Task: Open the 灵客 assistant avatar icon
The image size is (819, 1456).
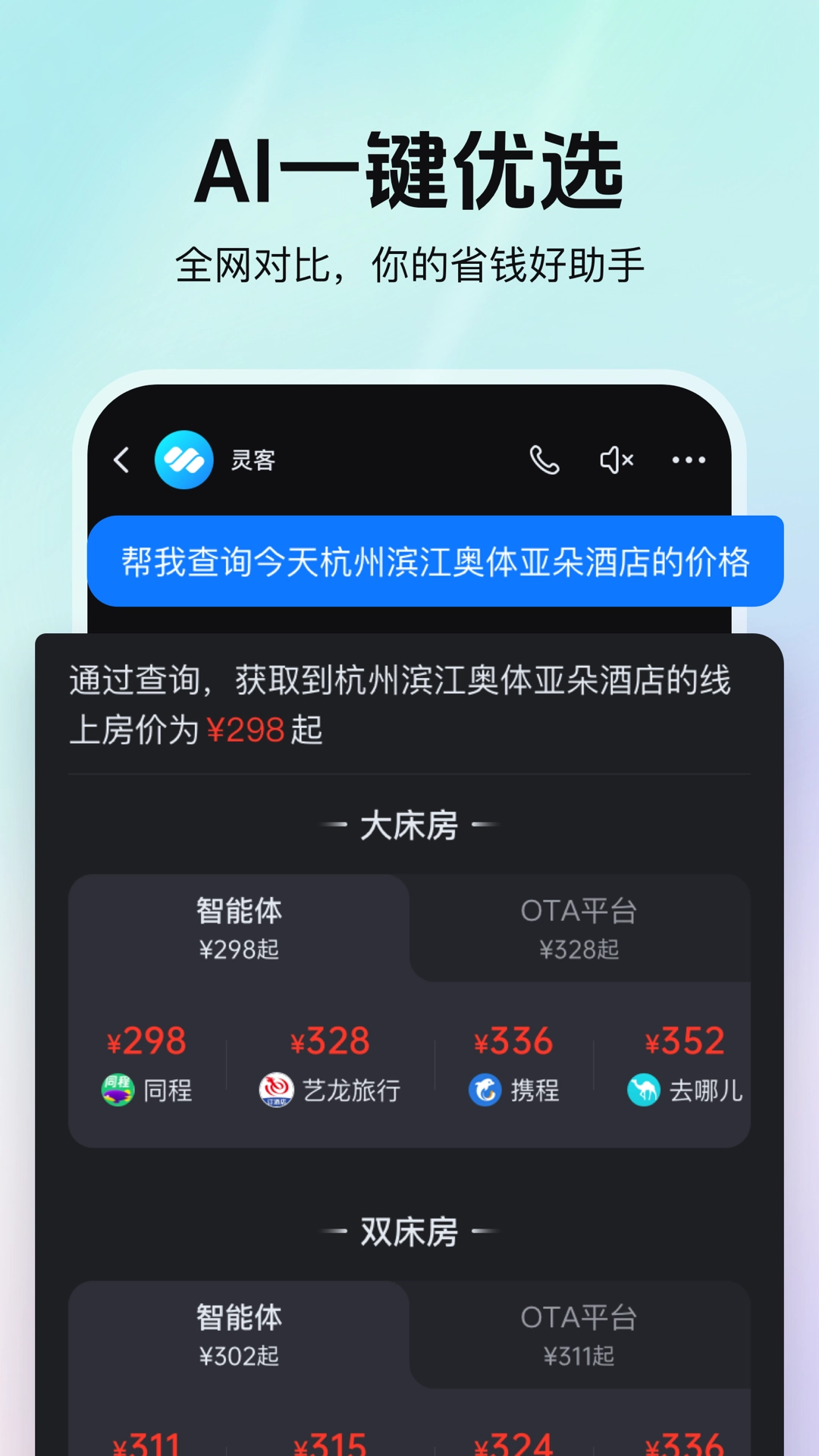Action: click(184, 460)
